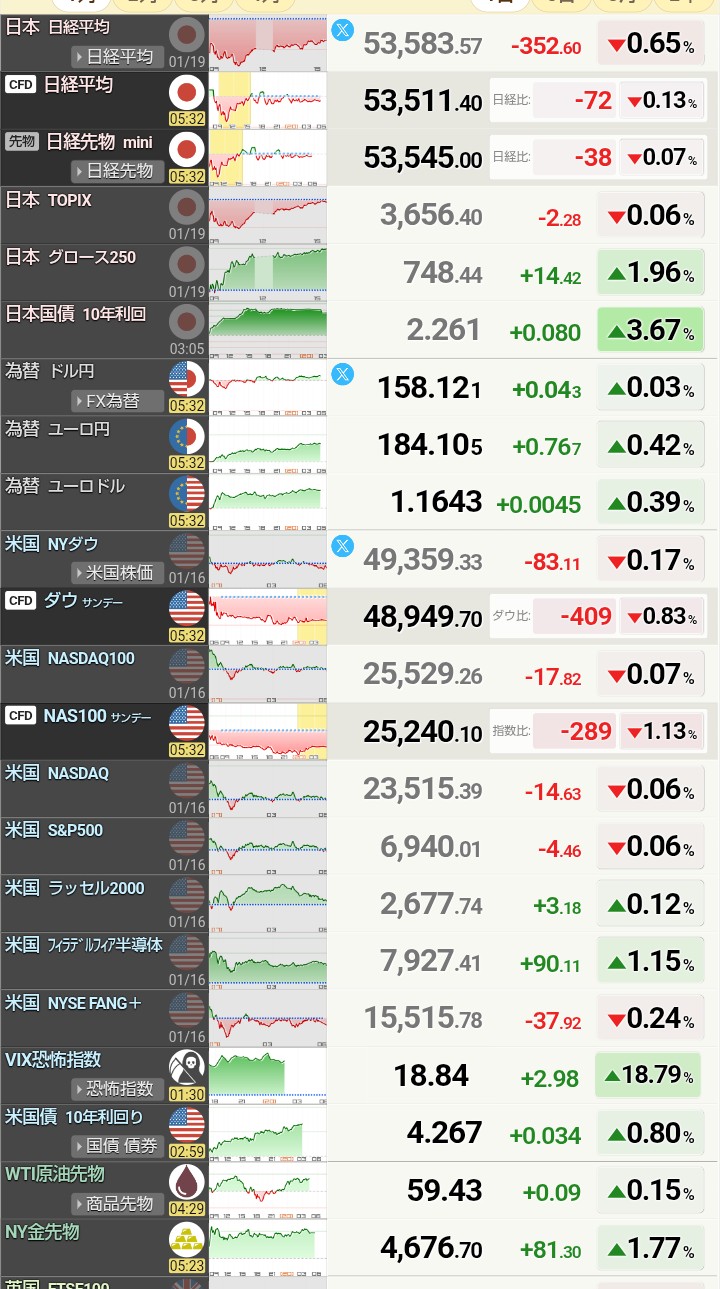This screenshot has height=1289, width=720.
Task: Open the 米国 S&P500 row
Action: pyautogui.click(x=70, y=831)
